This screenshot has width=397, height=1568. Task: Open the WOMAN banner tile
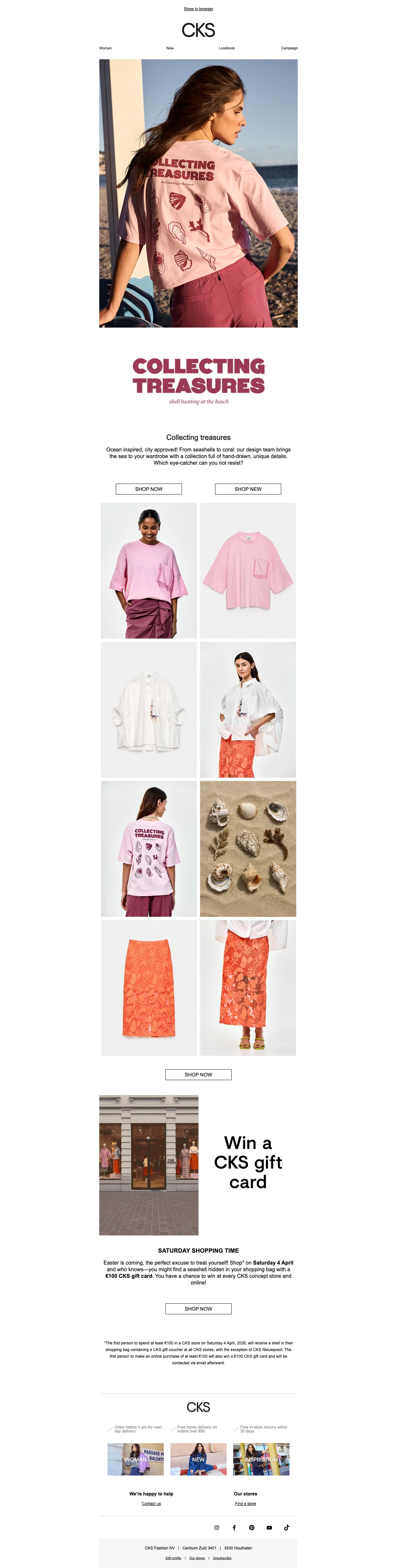[136, 1459]
